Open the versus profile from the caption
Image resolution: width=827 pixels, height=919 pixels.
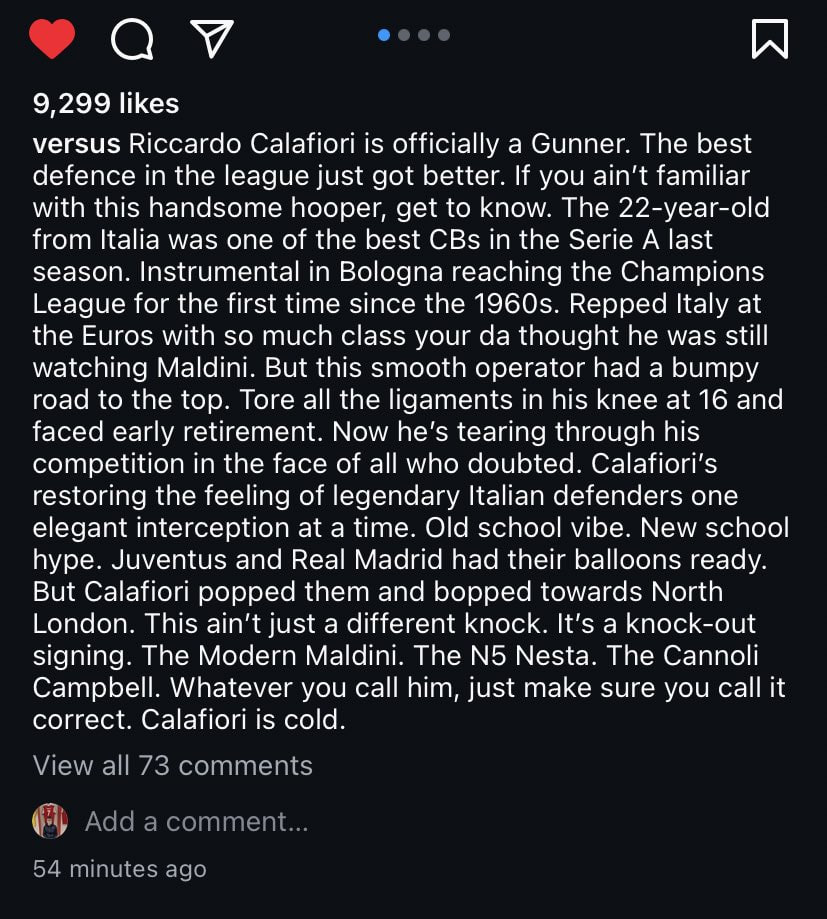click(x=77, y=143)
